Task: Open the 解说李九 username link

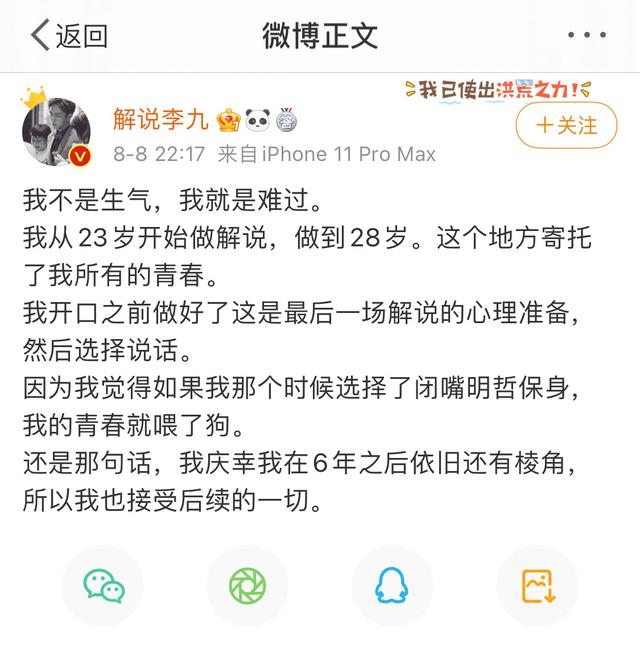Action: pos(161,122)
